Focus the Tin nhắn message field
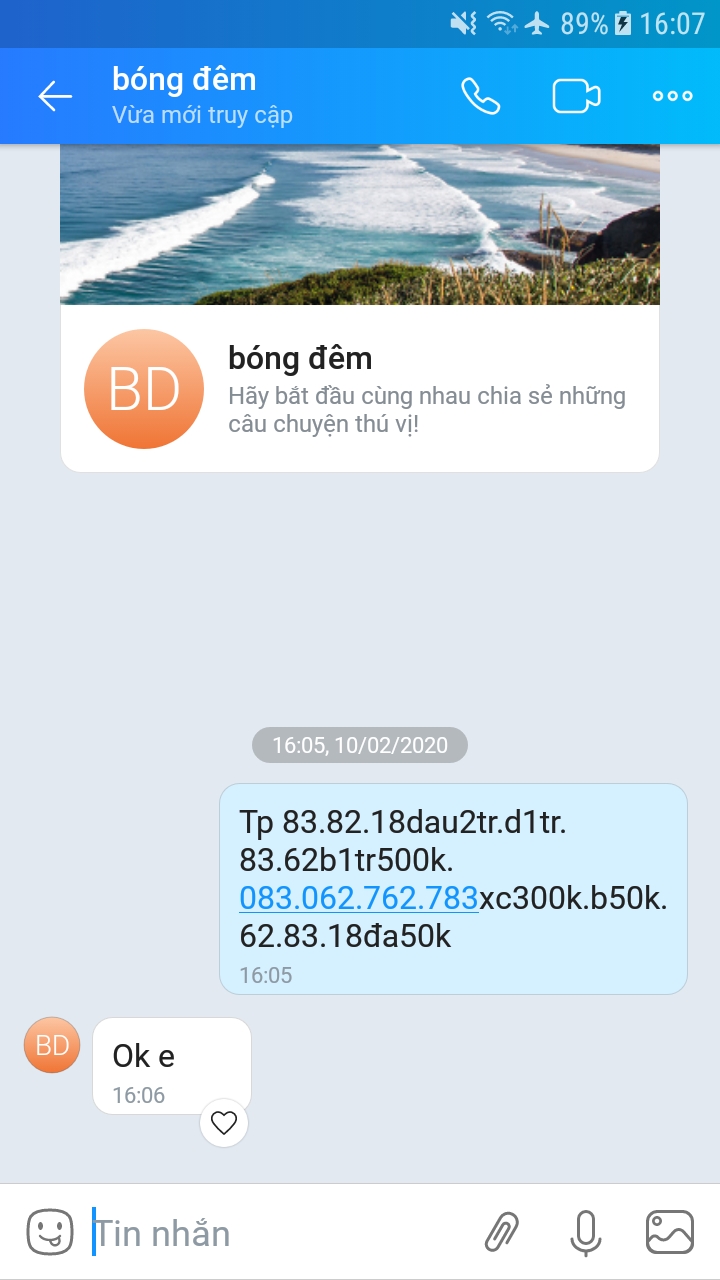This screenshot has width=720, height=1280. point(270,1233)
